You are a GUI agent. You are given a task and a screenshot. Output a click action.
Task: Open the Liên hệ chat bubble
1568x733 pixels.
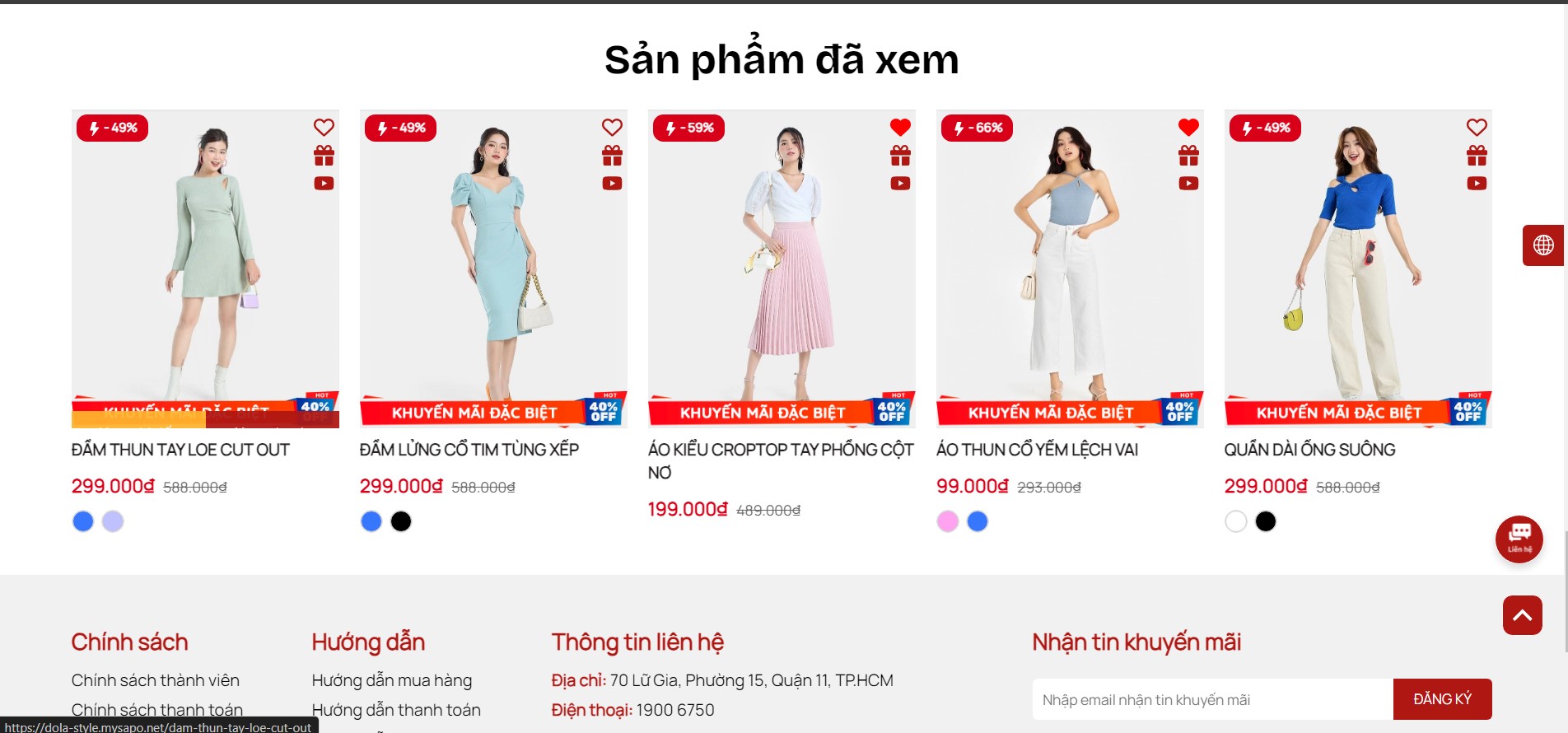(1519, 539)
